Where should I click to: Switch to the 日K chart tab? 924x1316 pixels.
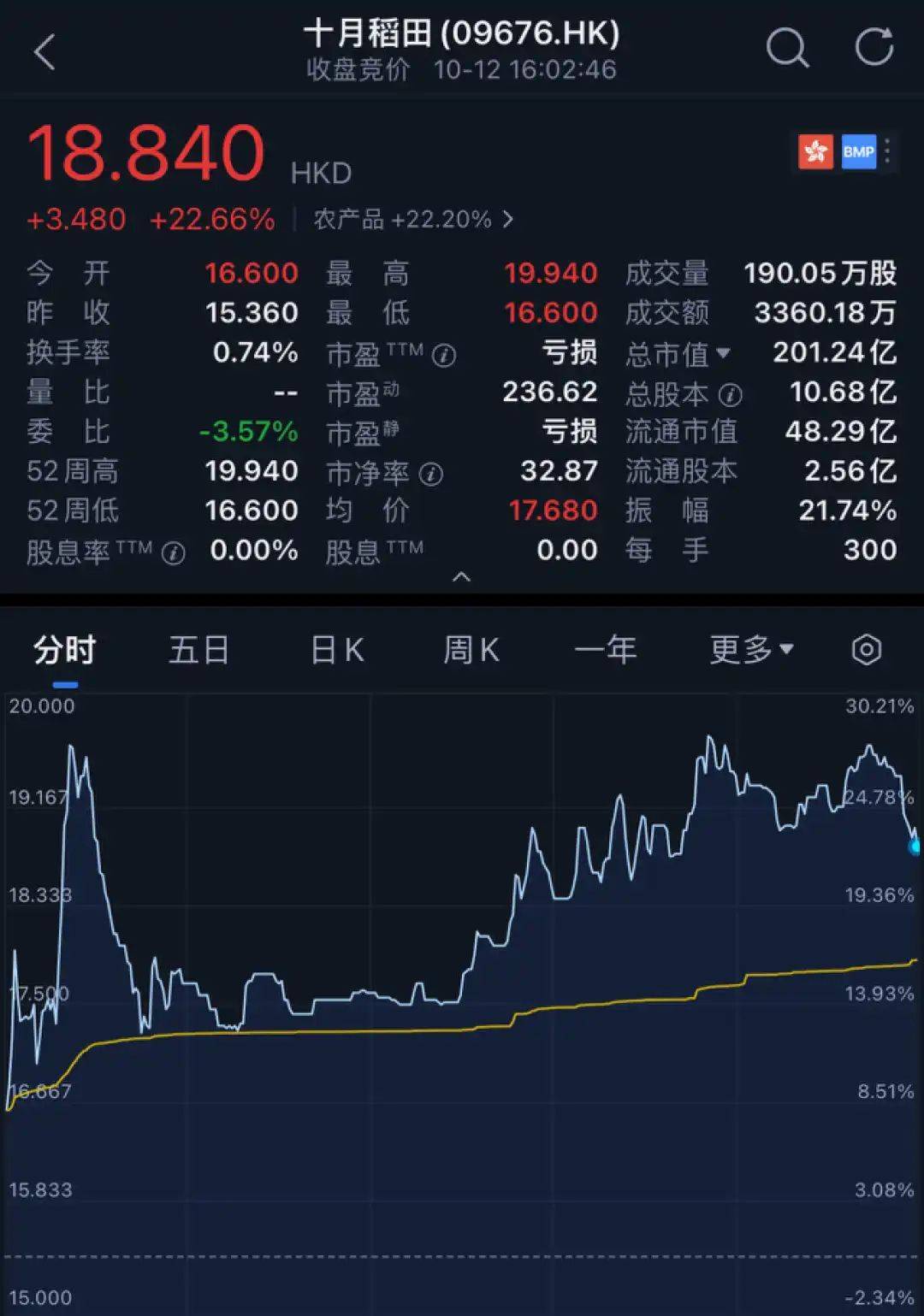[335, 650]
